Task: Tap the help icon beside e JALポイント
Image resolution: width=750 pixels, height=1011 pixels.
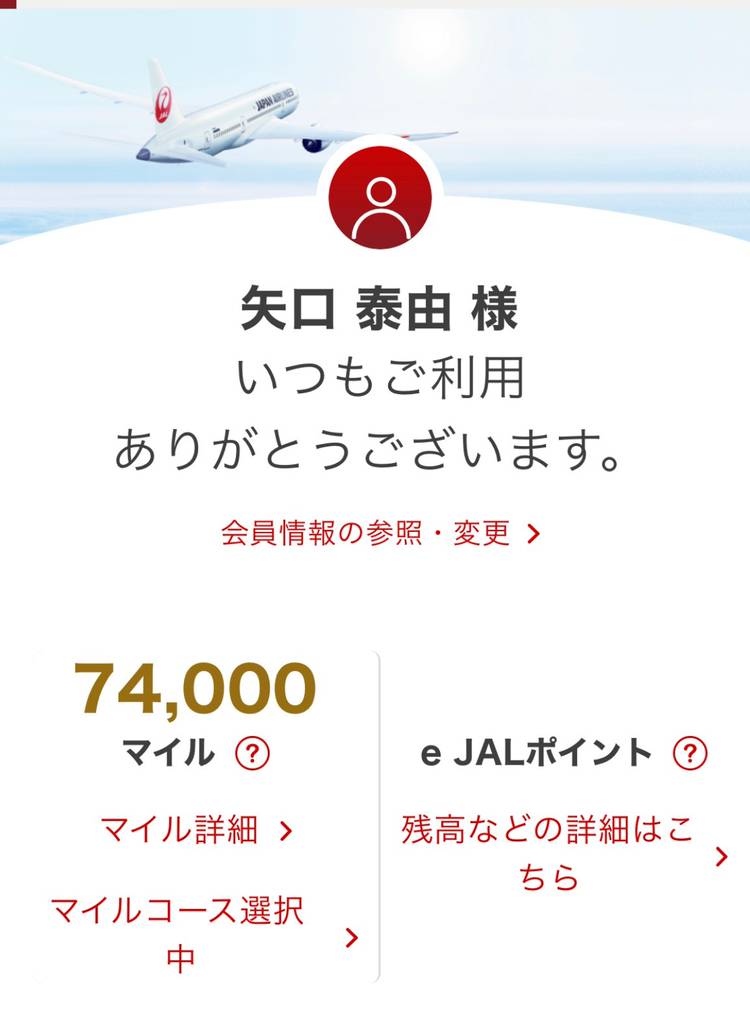Action: point(690,753)
